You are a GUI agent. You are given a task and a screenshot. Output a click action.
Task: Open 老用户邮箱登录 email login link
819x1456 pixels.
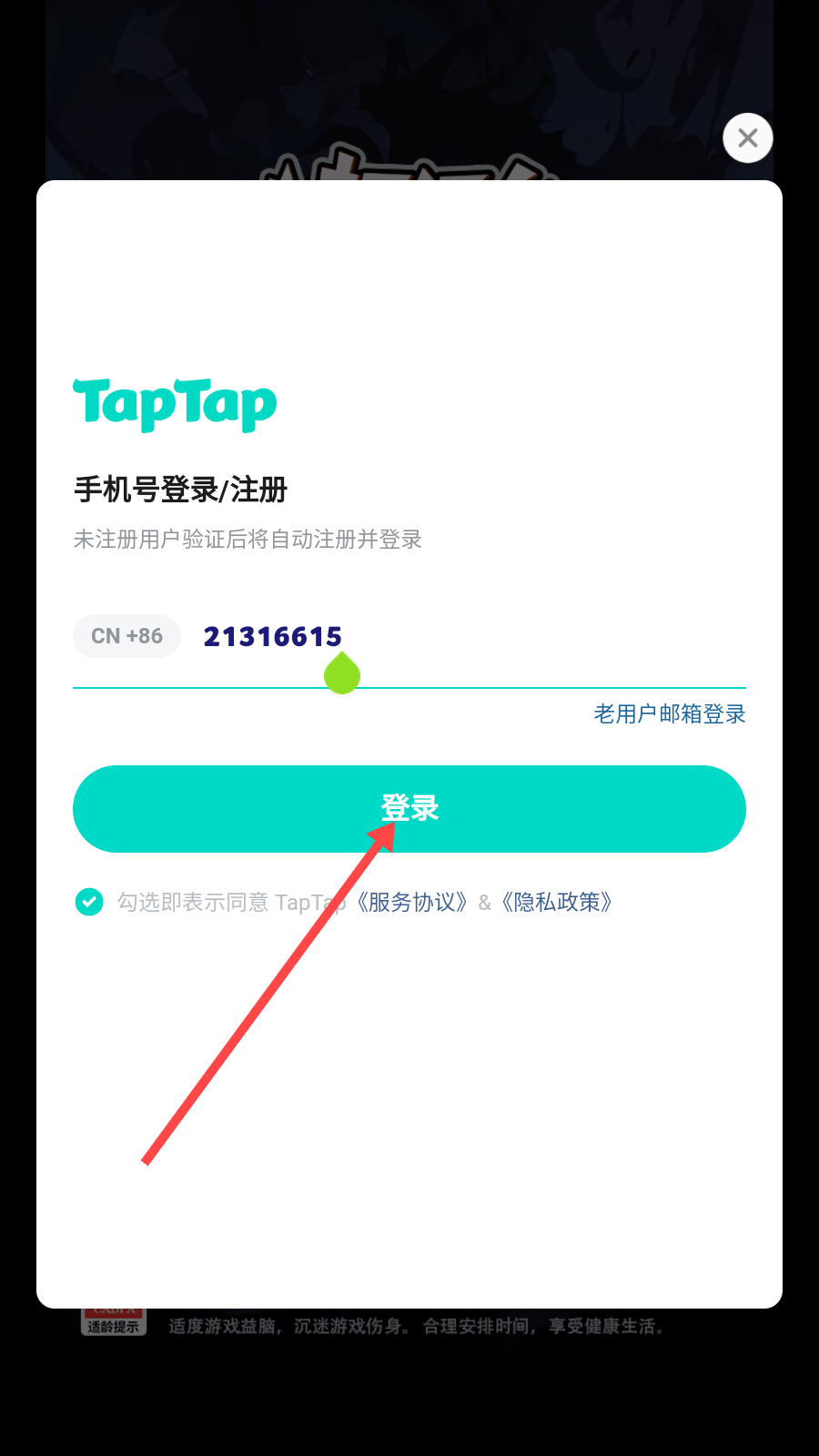coord(670,714)
